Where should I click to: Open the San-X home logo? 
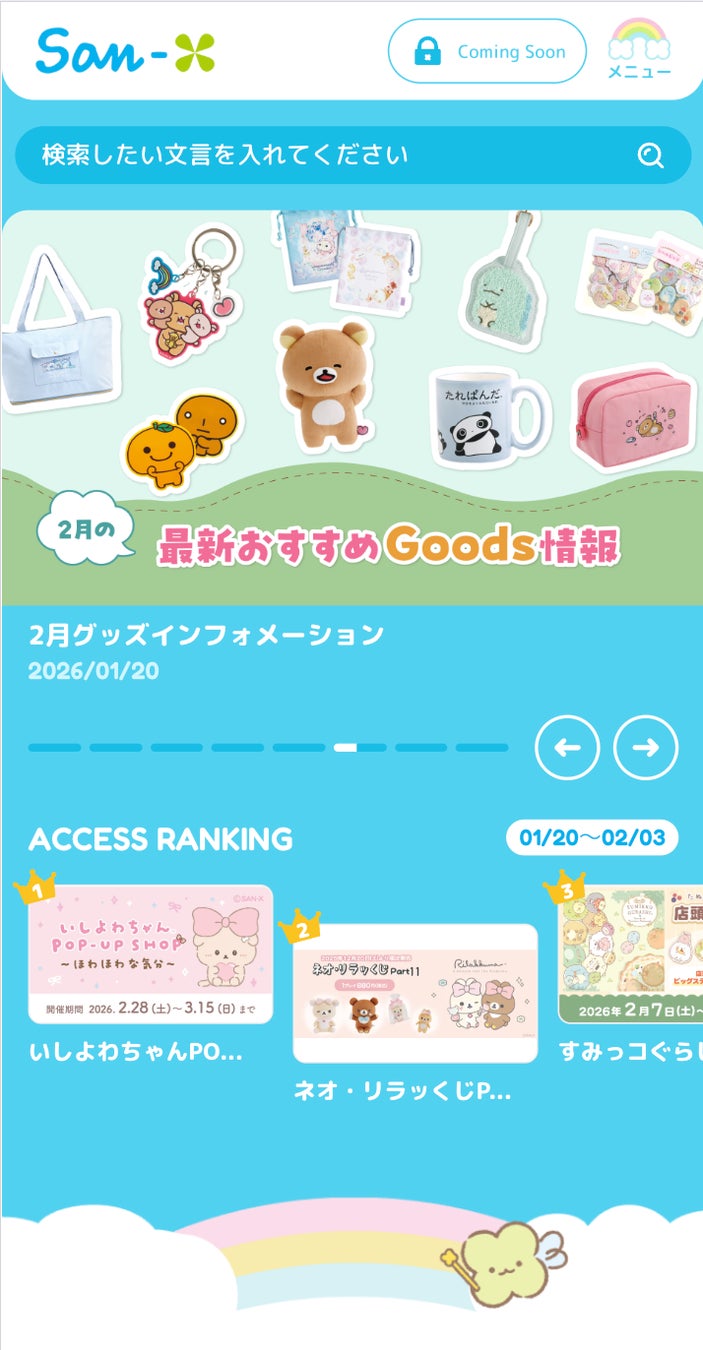(125, 51)
